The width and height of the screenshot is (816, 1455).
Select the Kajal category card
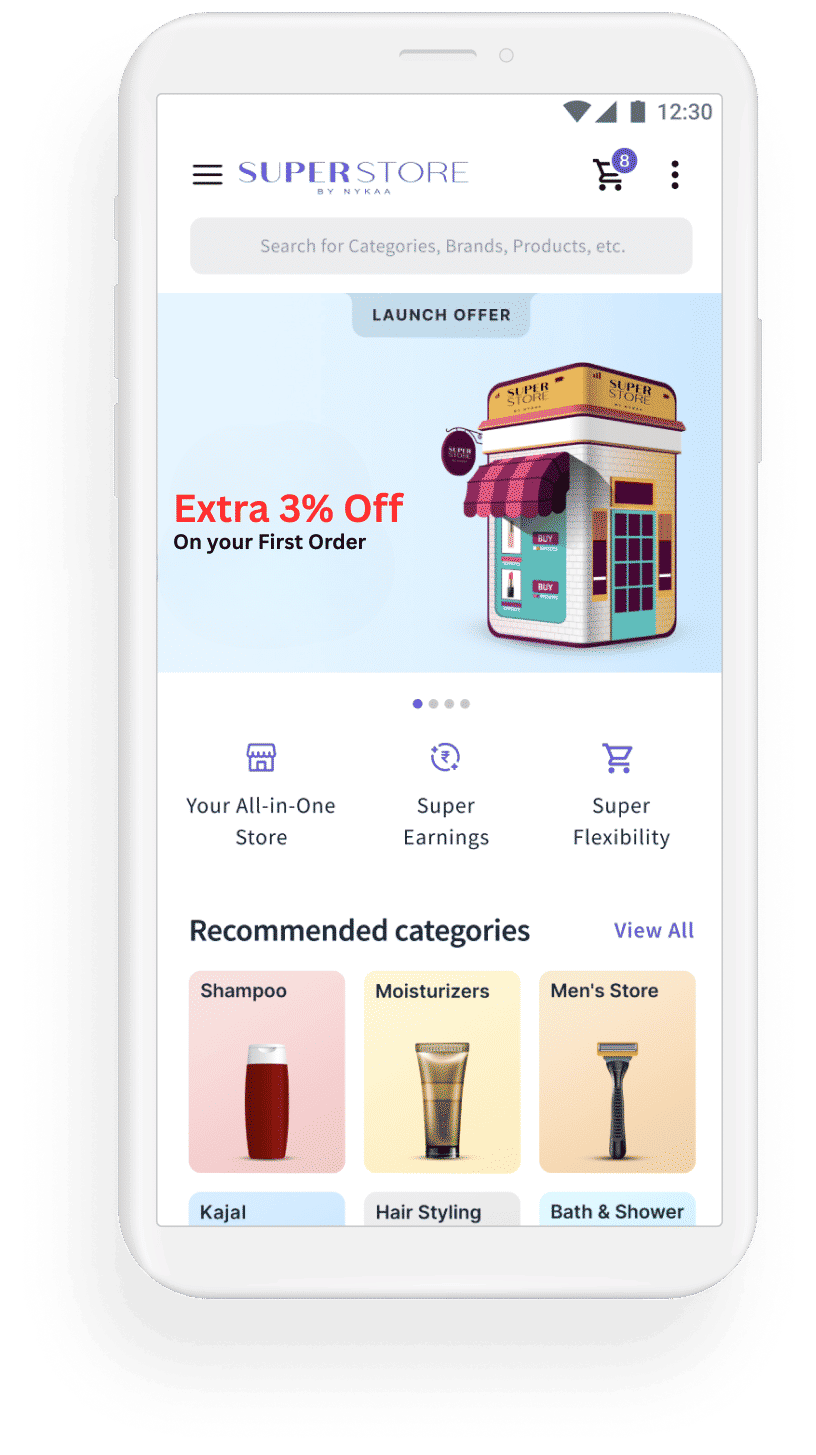click(x=267, y=1209)
